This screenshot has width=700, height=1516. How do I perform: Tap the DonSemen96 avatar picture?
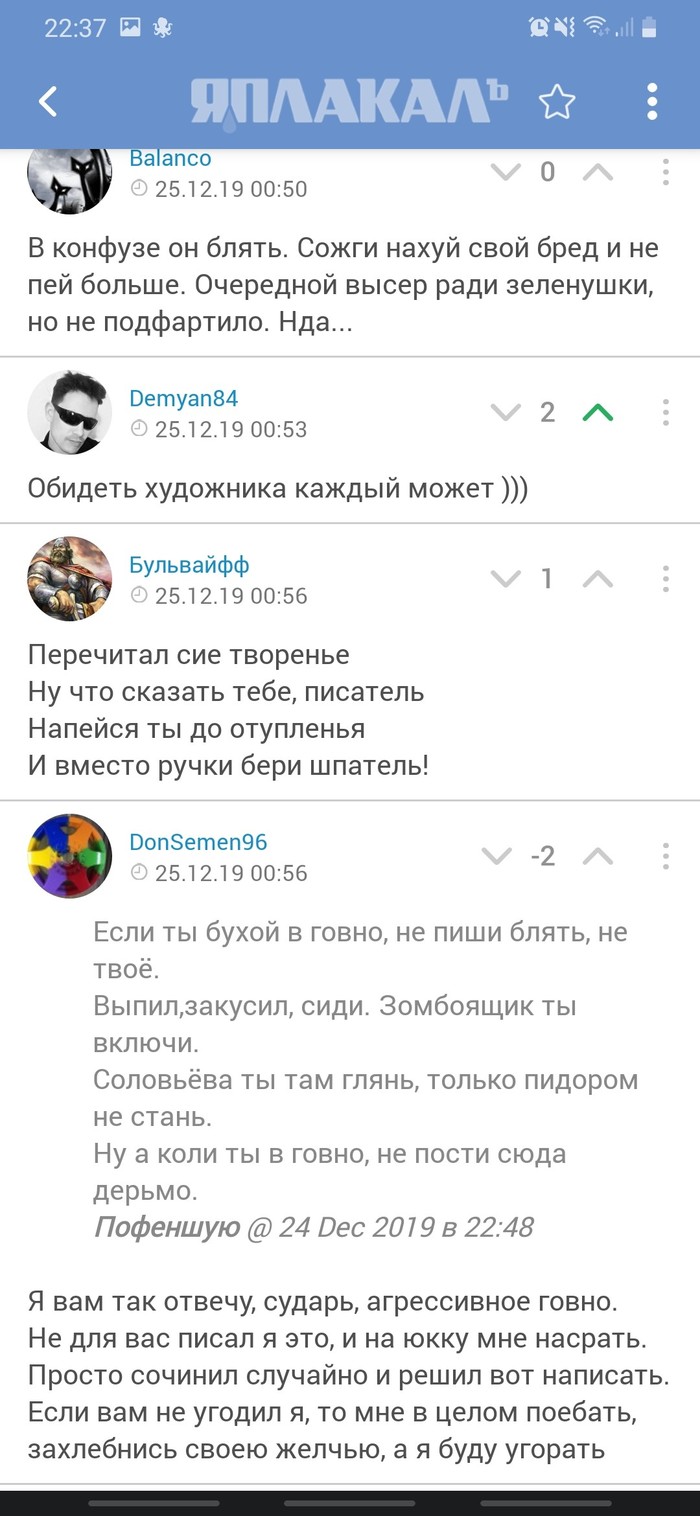point(69,856)
